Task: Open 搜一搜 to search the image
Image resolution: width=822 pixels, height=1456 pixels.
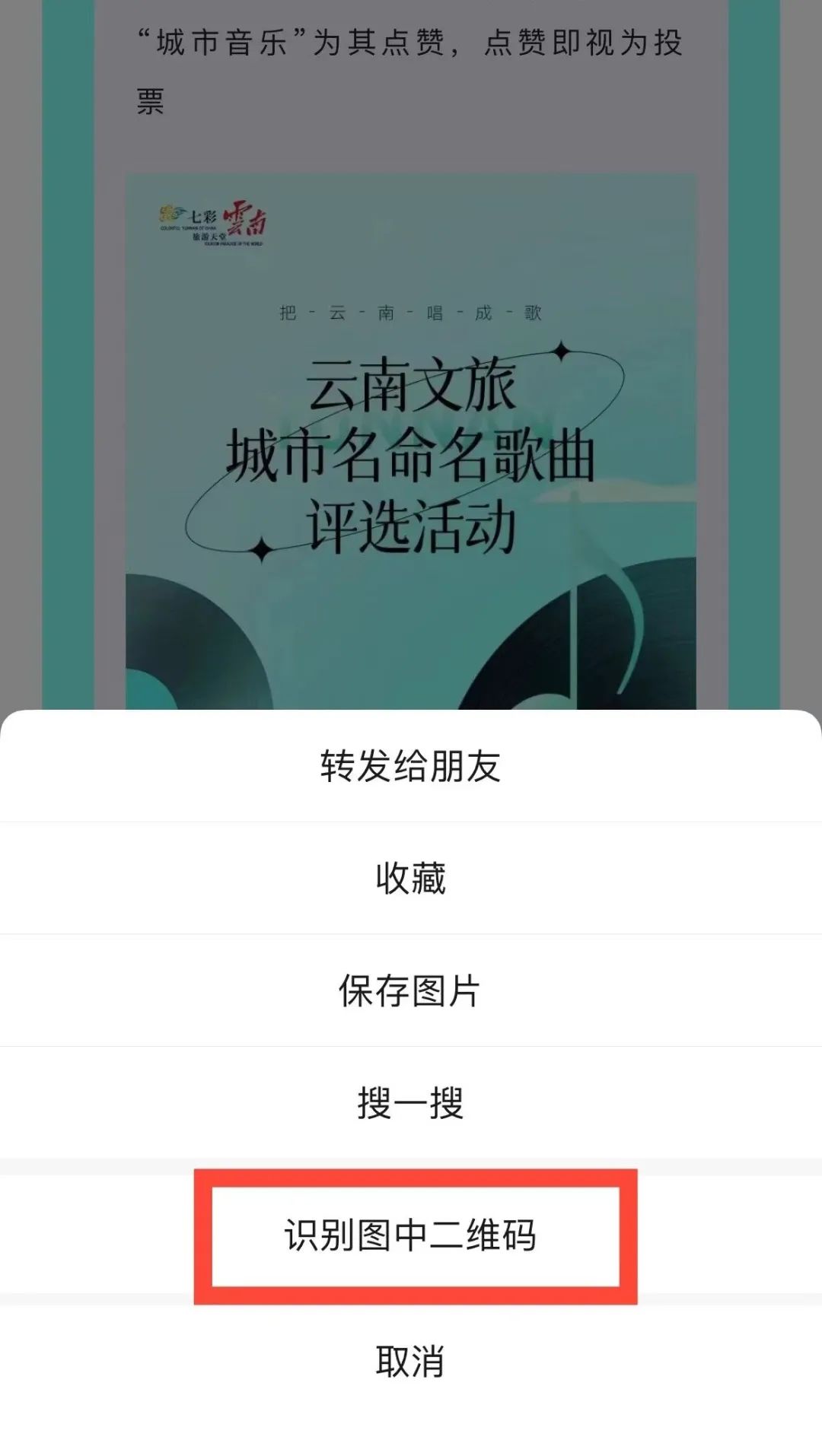Action: 411,1102
